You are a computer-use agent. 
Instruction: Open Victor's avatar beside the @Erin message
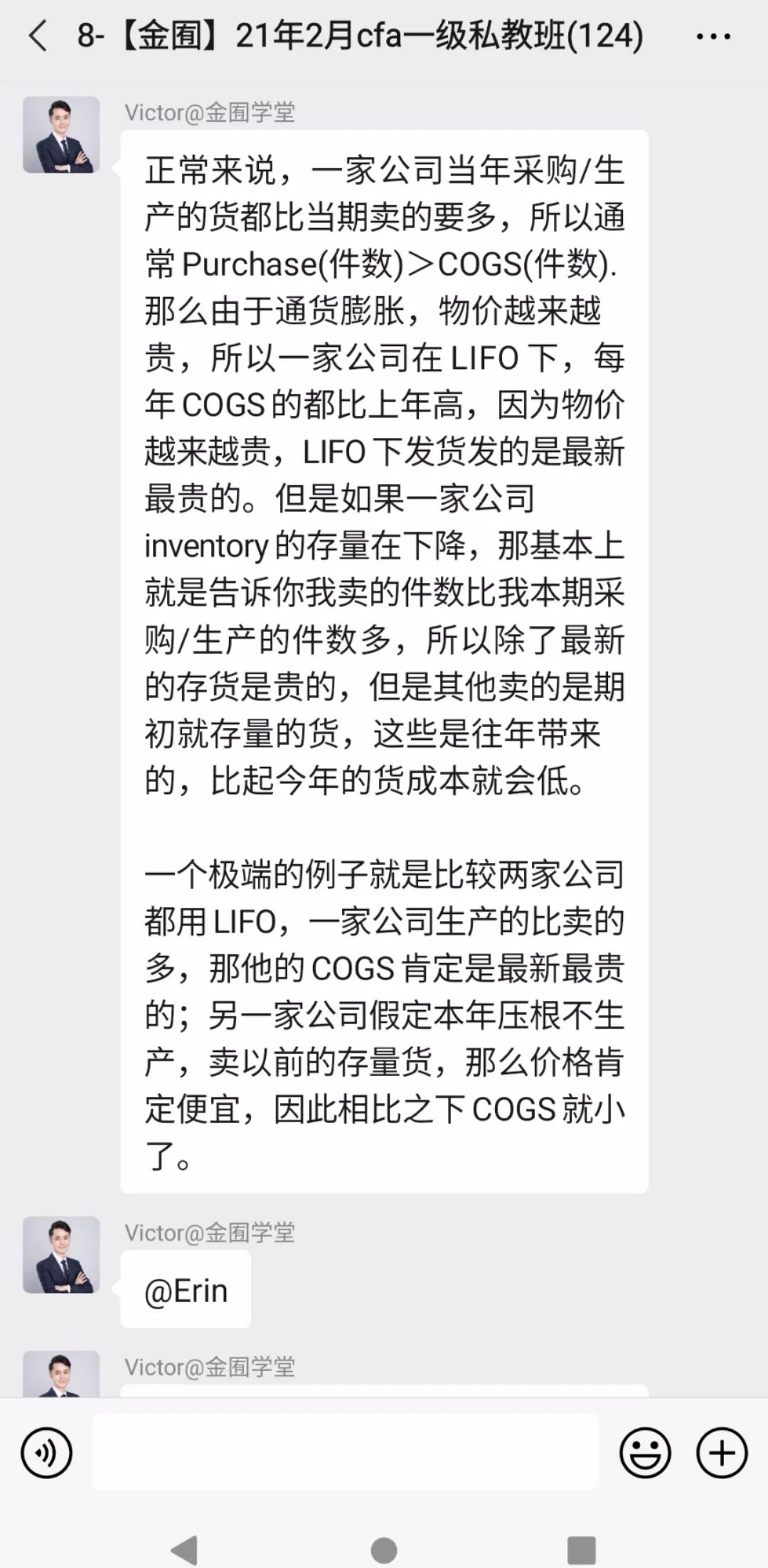(x=61, y=1255)
